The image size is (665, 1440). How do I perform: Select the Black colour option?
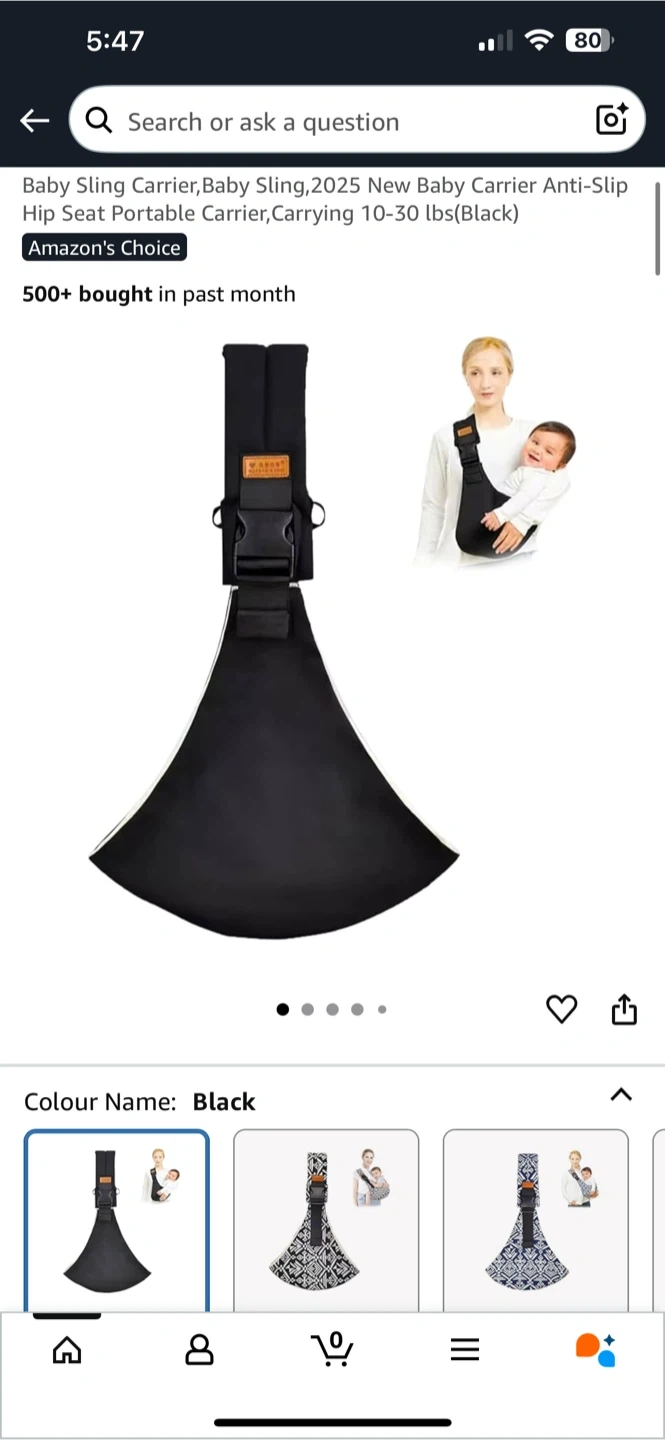117,1220
